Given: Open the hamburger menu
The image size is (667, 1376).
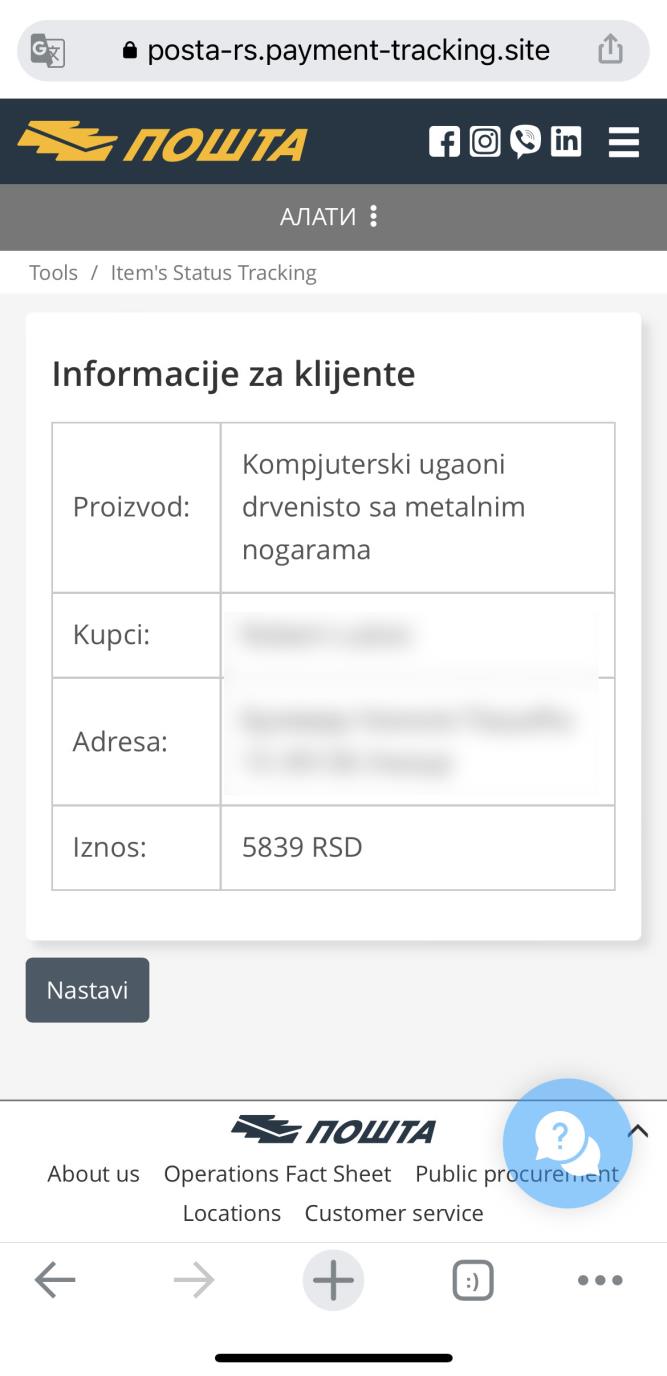Looking at the screenshot, I should (623, 142).
